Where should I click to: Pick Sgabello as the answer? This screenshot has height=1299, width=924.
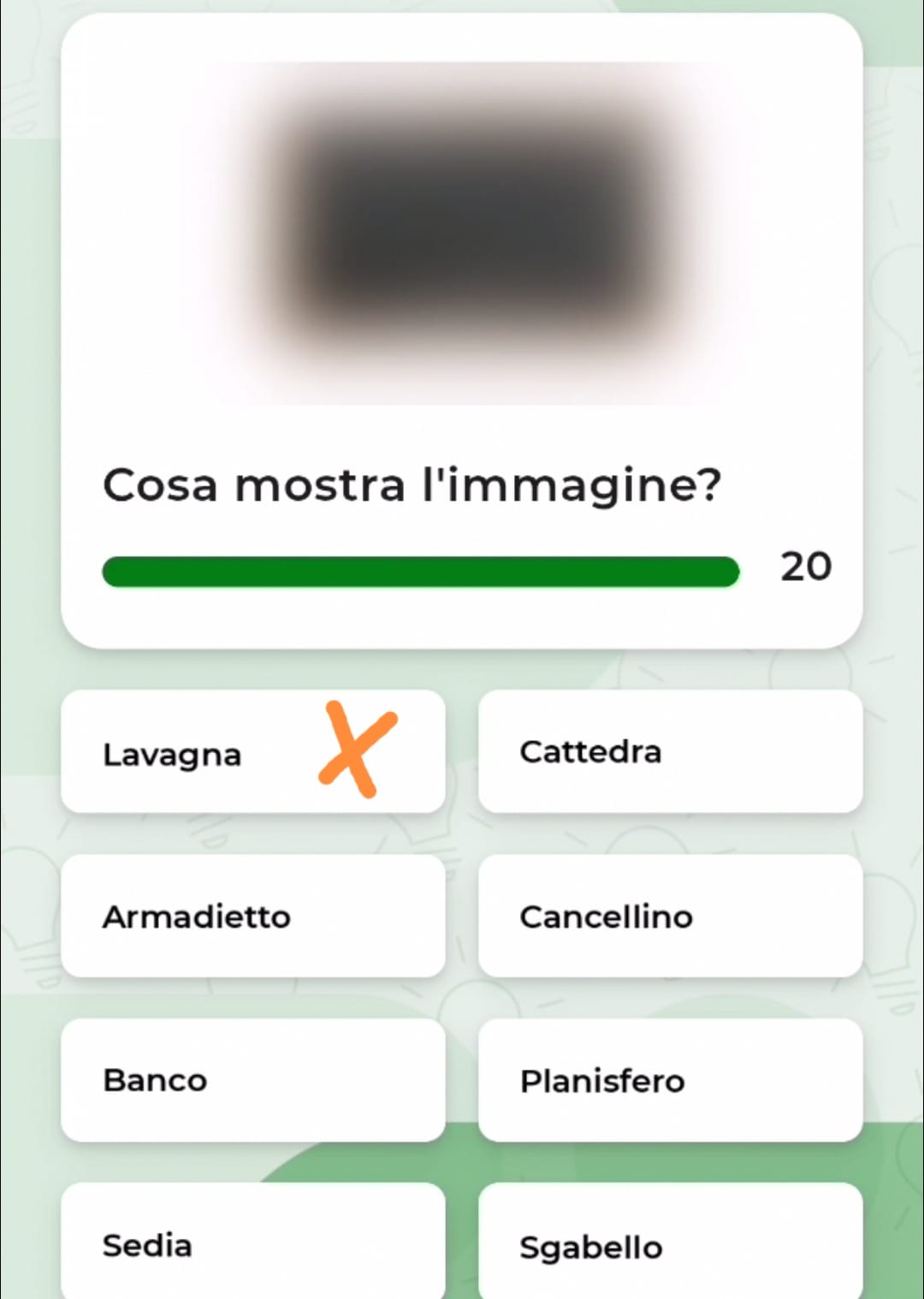pos(670,1244)
